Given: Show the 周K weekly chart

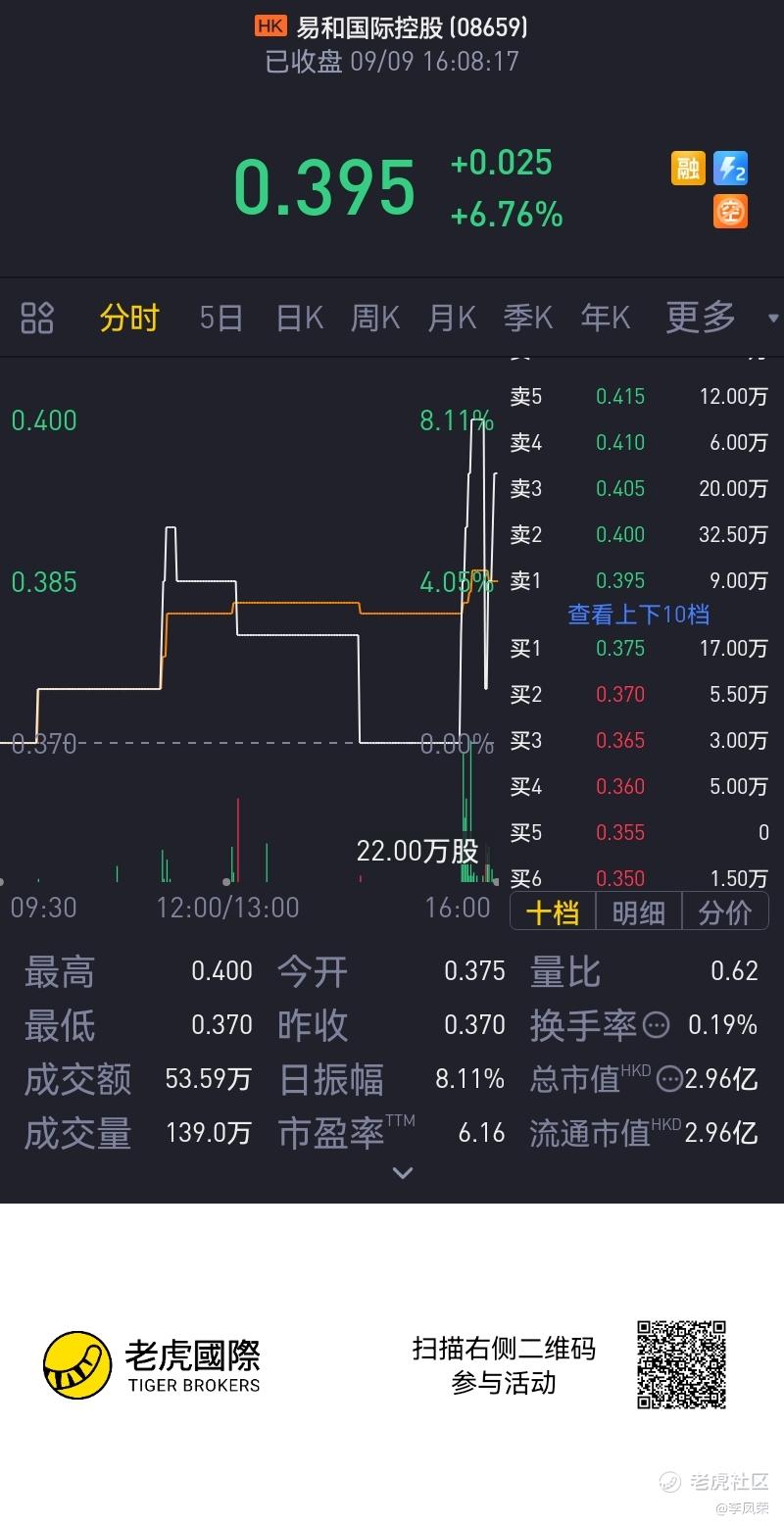Looking at the screenshot, I should click(x=375, y=318).
